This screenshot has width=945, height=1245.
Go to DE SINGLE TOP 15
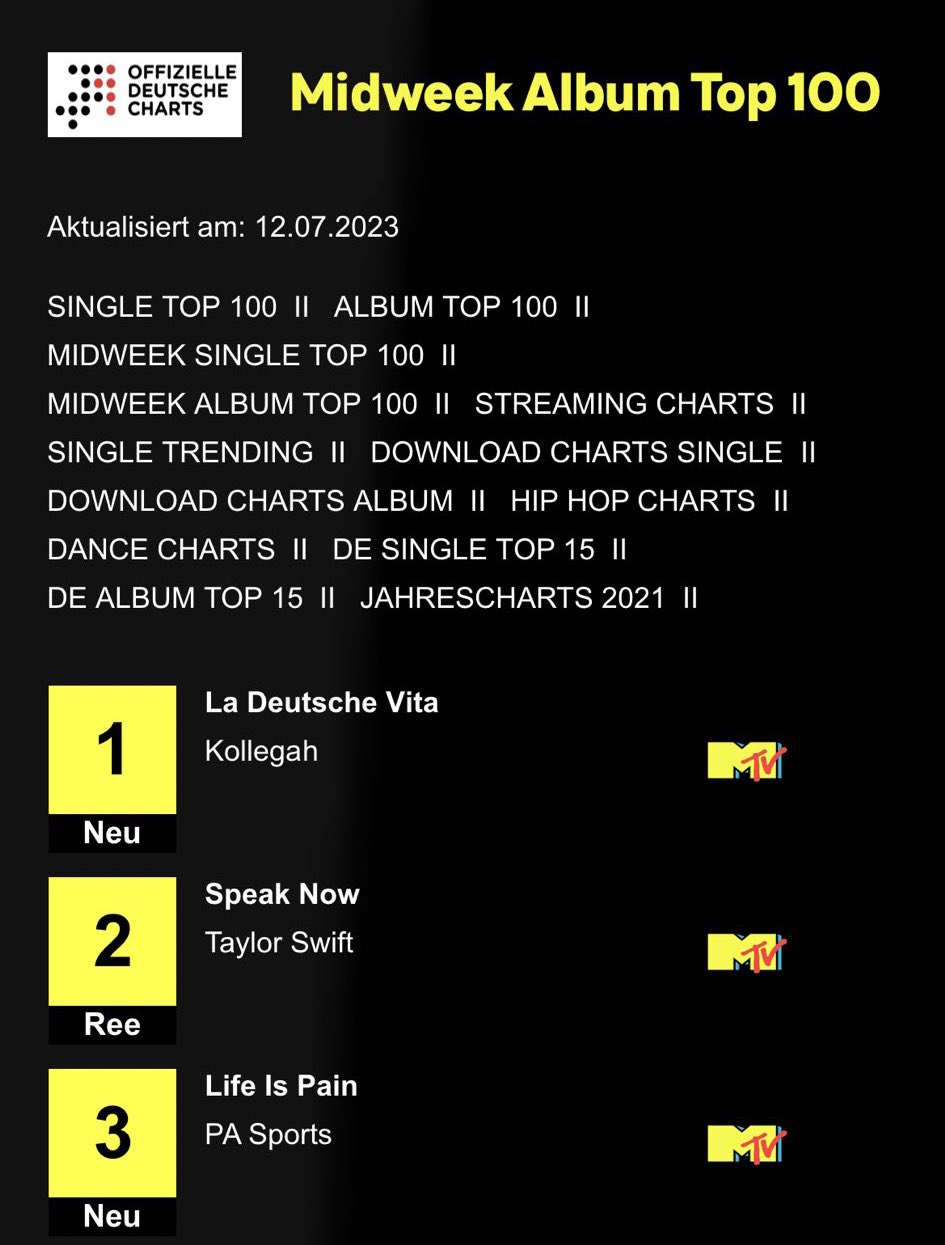(x=463, y=549)
